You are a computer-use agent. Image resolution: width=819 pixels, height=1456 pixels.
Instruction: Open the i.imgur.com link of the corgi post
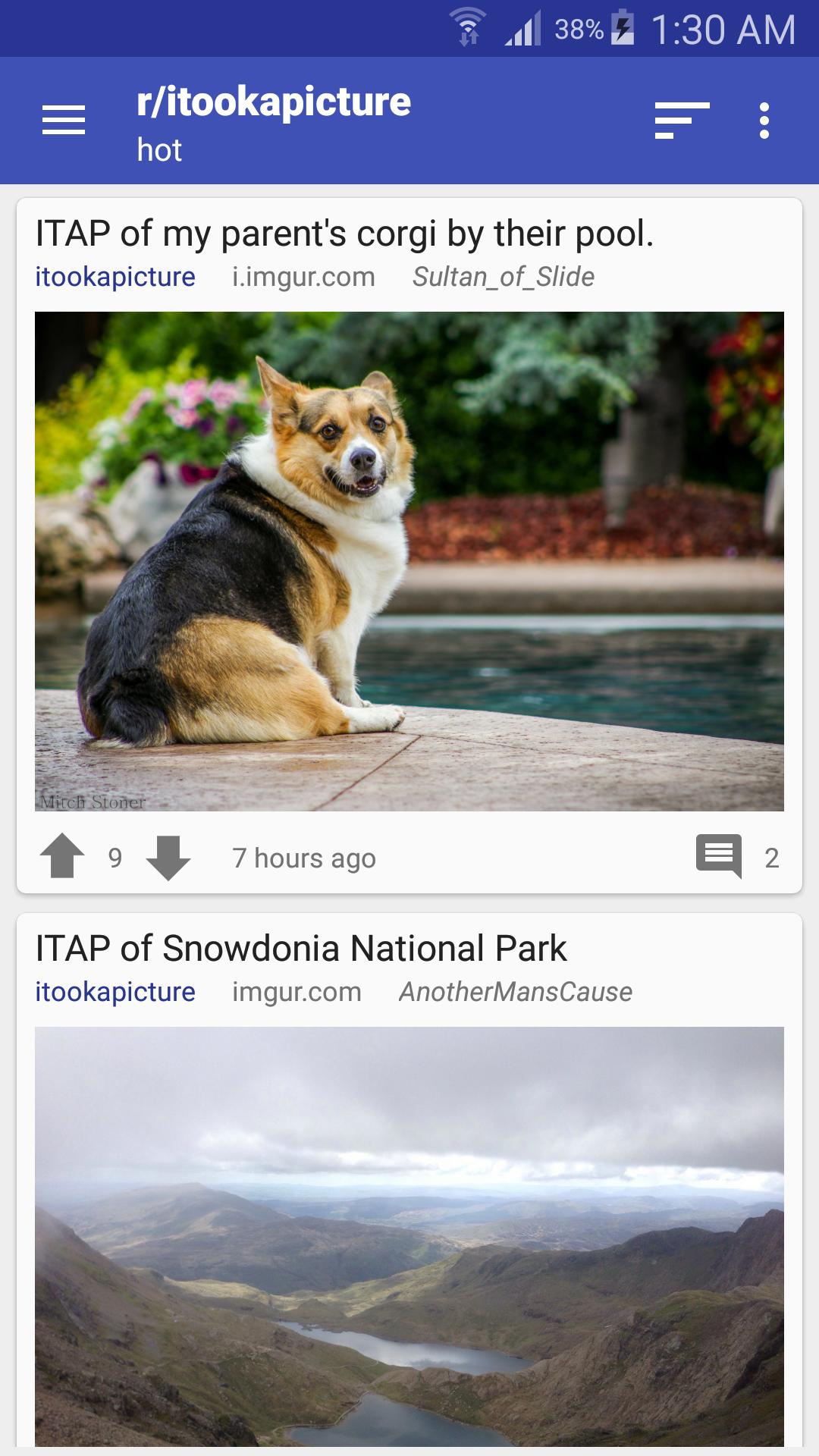coord(303,276)
